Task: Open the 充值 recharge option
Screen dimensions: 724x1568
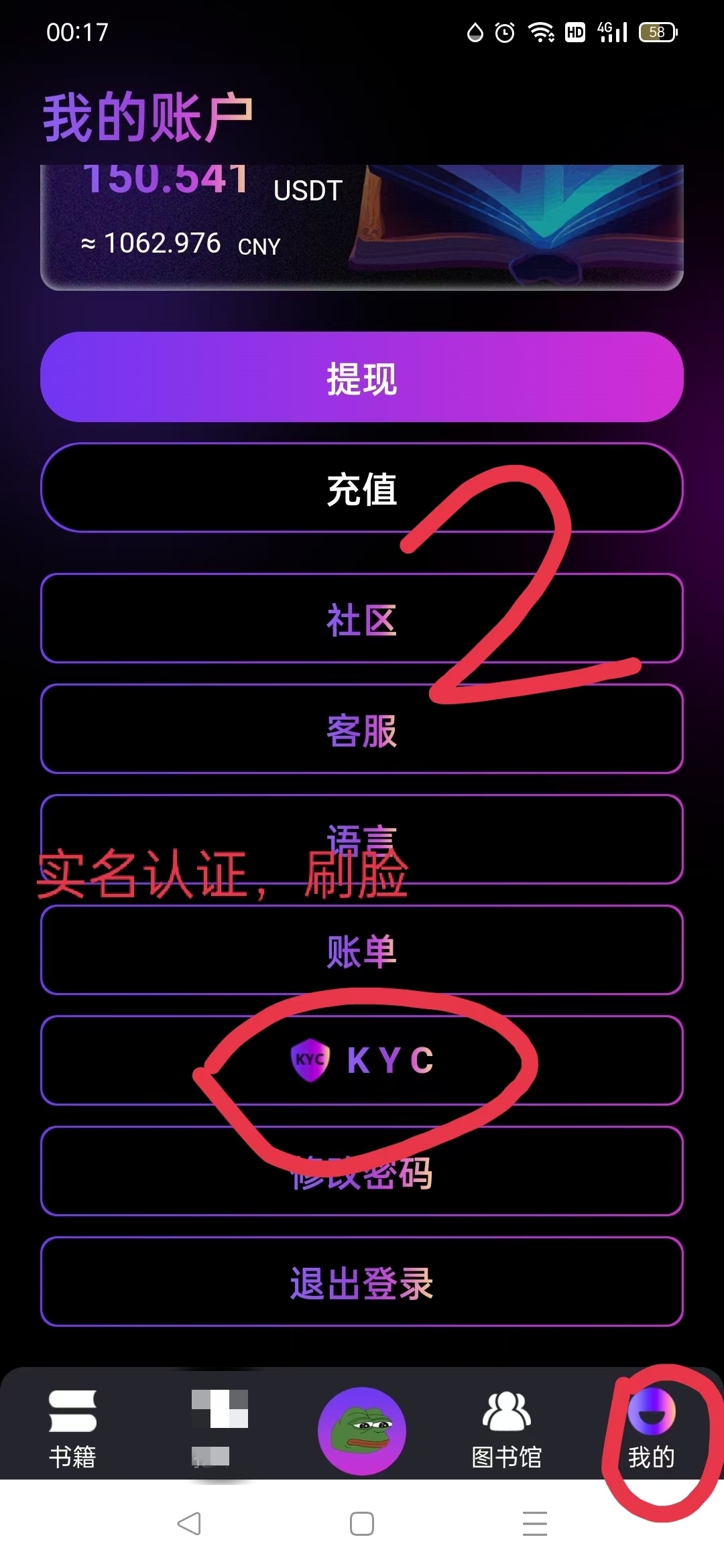Action: tap(362, 488)
